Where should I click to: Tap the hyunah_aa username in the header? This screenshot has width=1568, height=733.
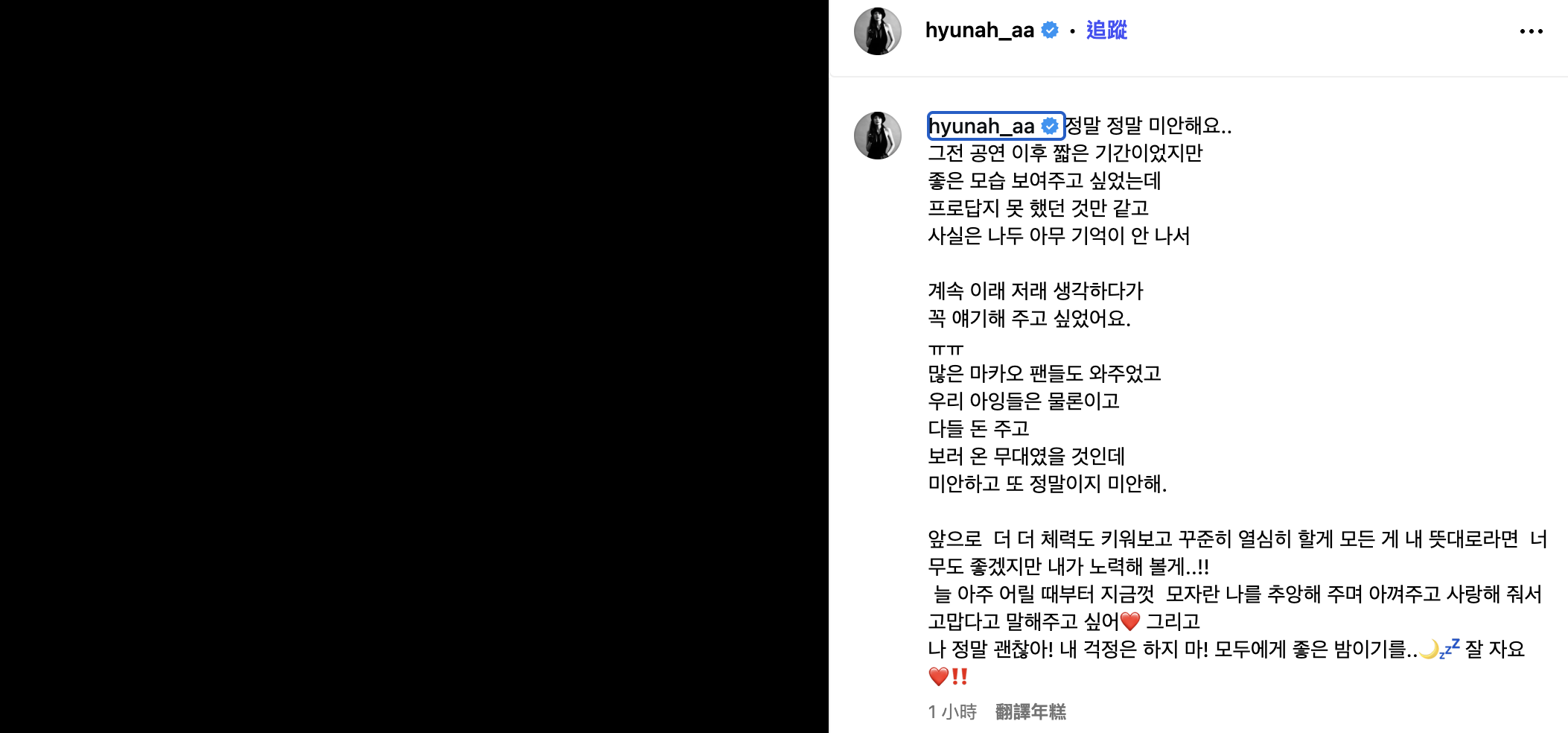(x=979, y=31)
